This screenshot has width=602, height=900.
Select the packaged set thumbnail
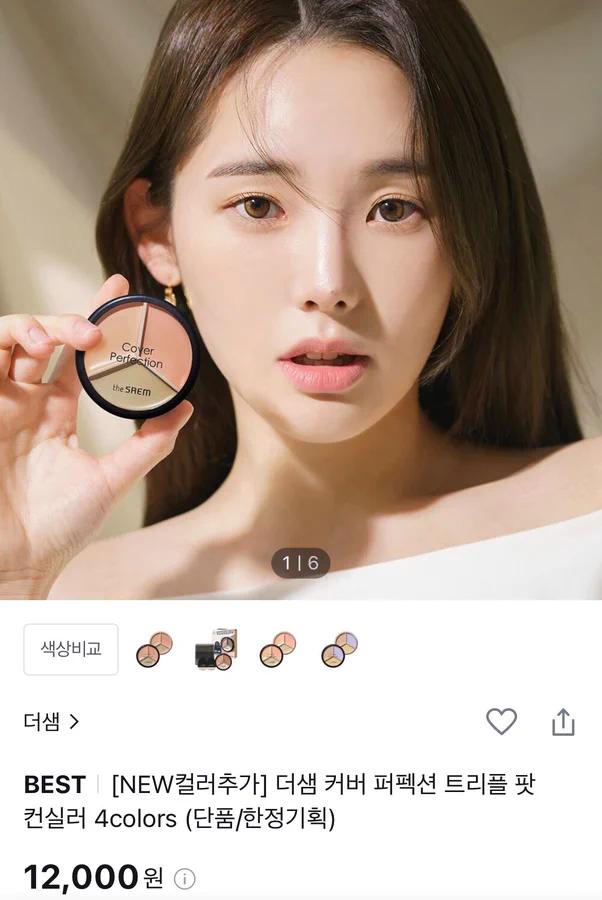215,650
